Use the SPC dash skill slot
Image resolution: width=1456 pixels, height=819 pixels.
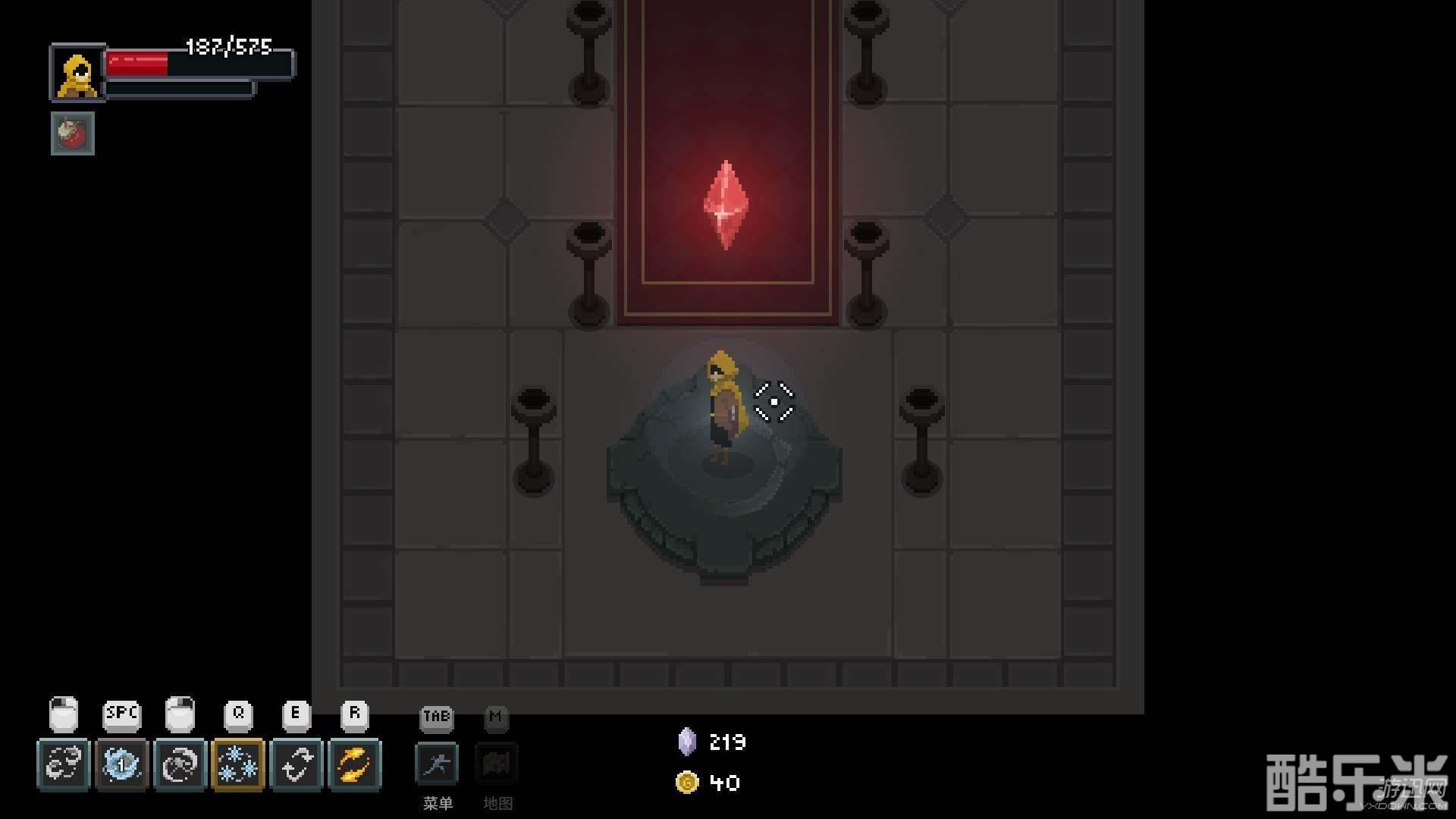[122, 764]
